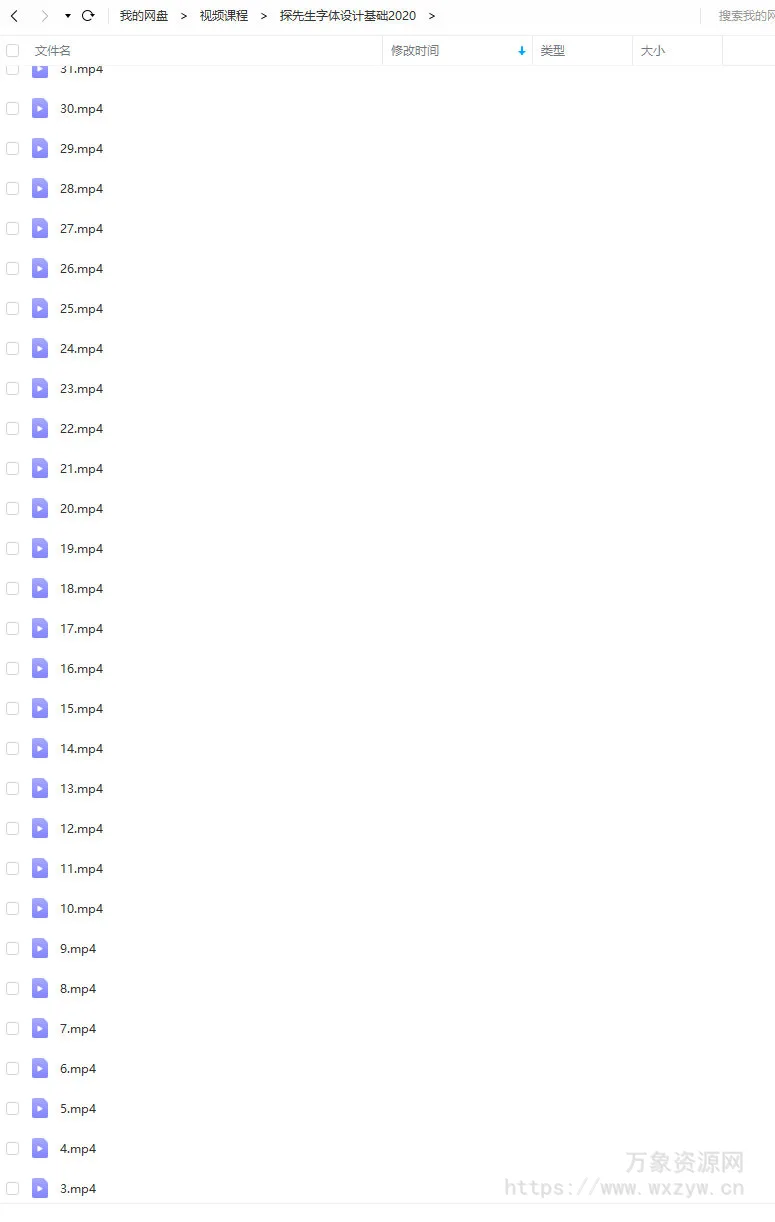Open the video 17.mp4

[81, 629]
